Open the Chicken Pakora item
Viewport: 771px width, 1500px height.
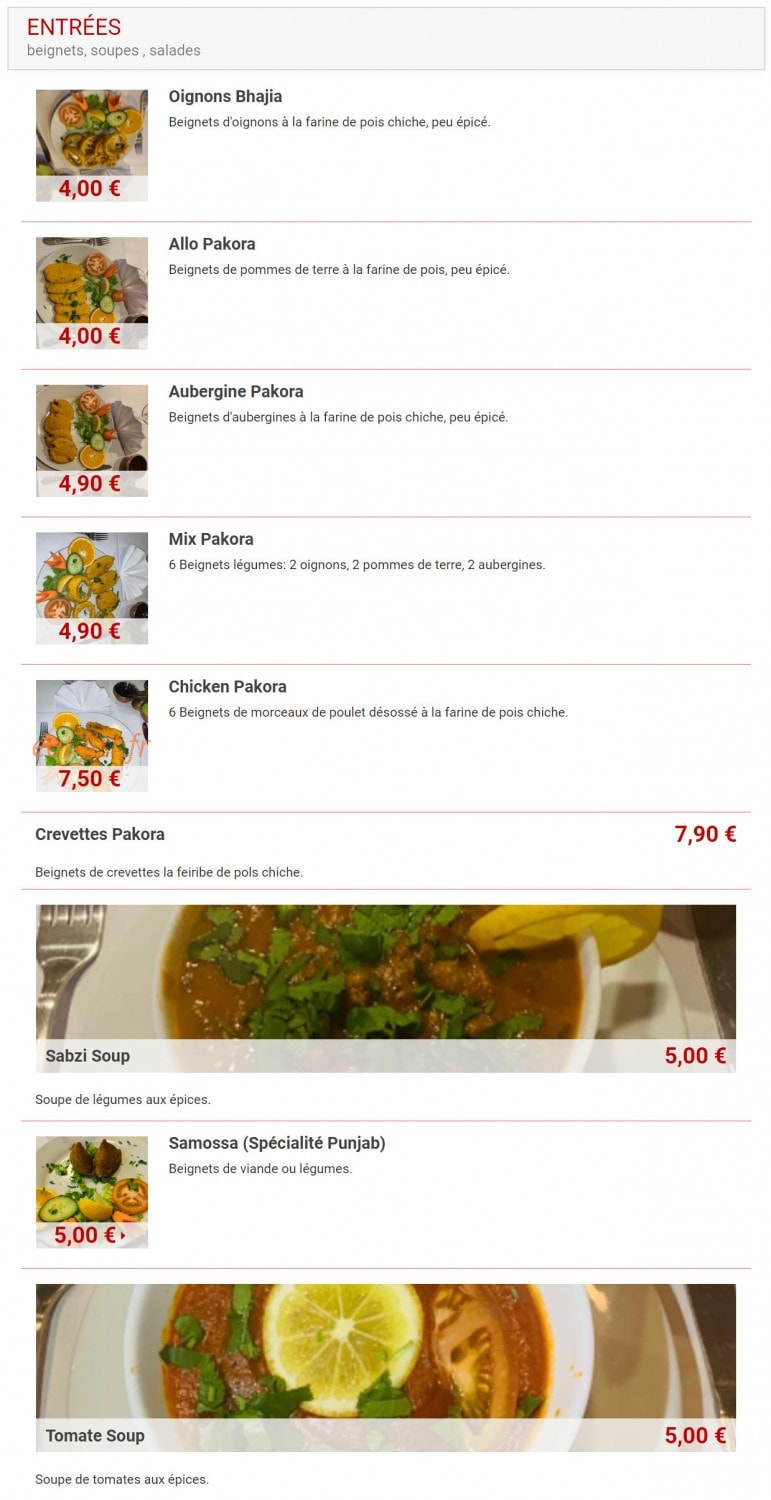click(386, 738)
